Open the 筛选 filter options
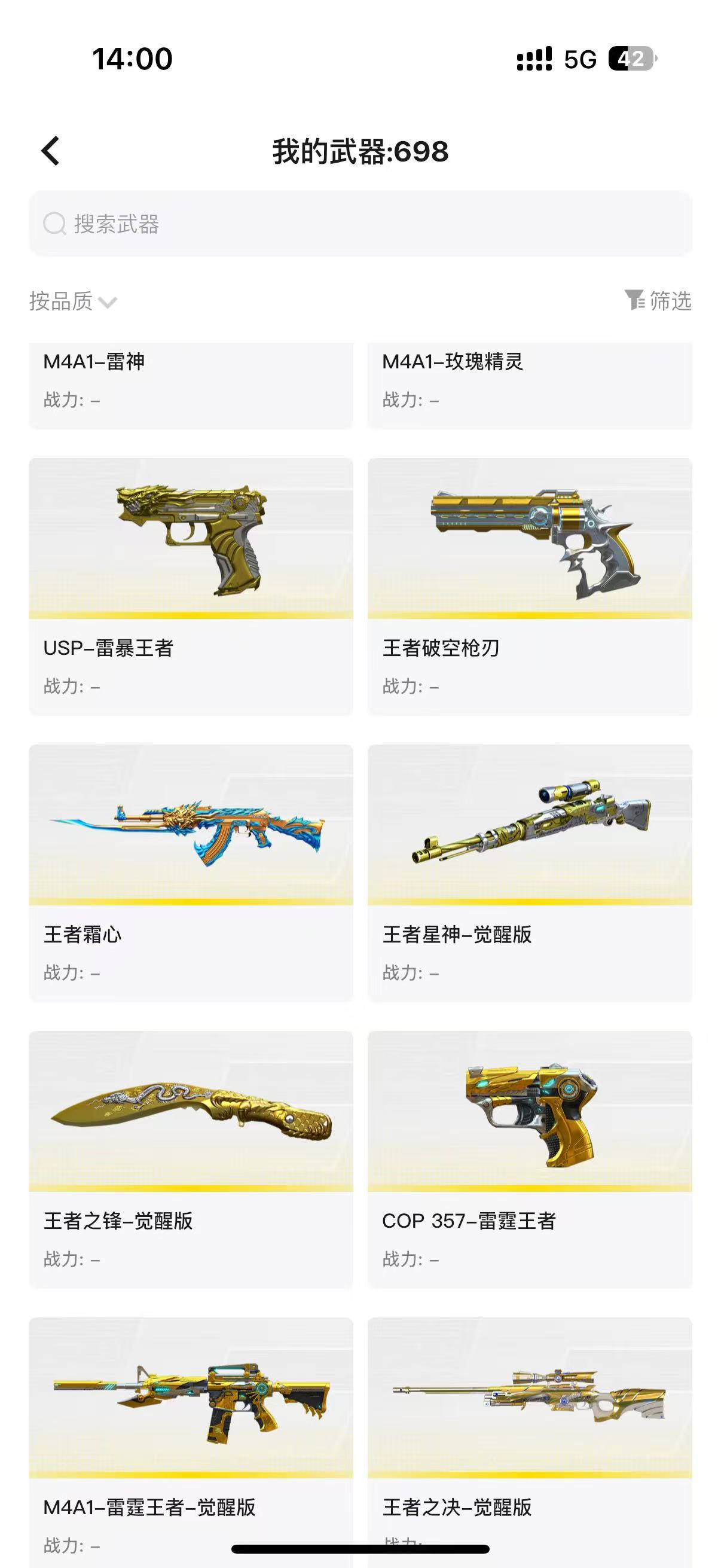The height and width of the screenshot is (1568, 721). pos(658,301)
